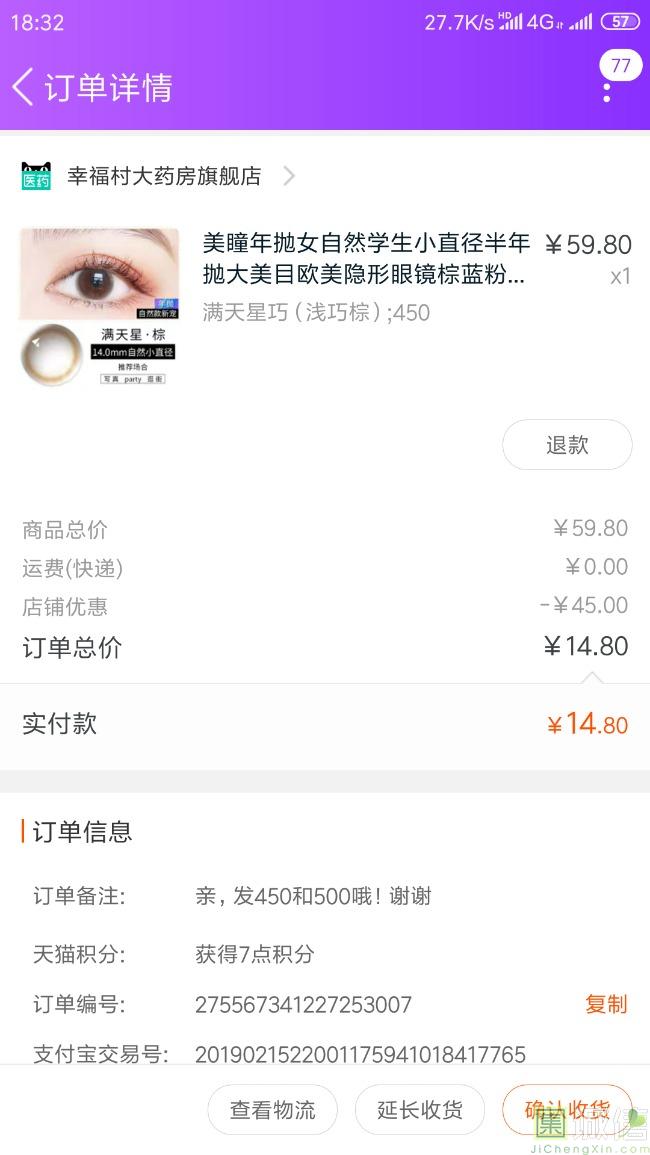Open the 美瞳年抛 product listing

[x=366, y=258]
